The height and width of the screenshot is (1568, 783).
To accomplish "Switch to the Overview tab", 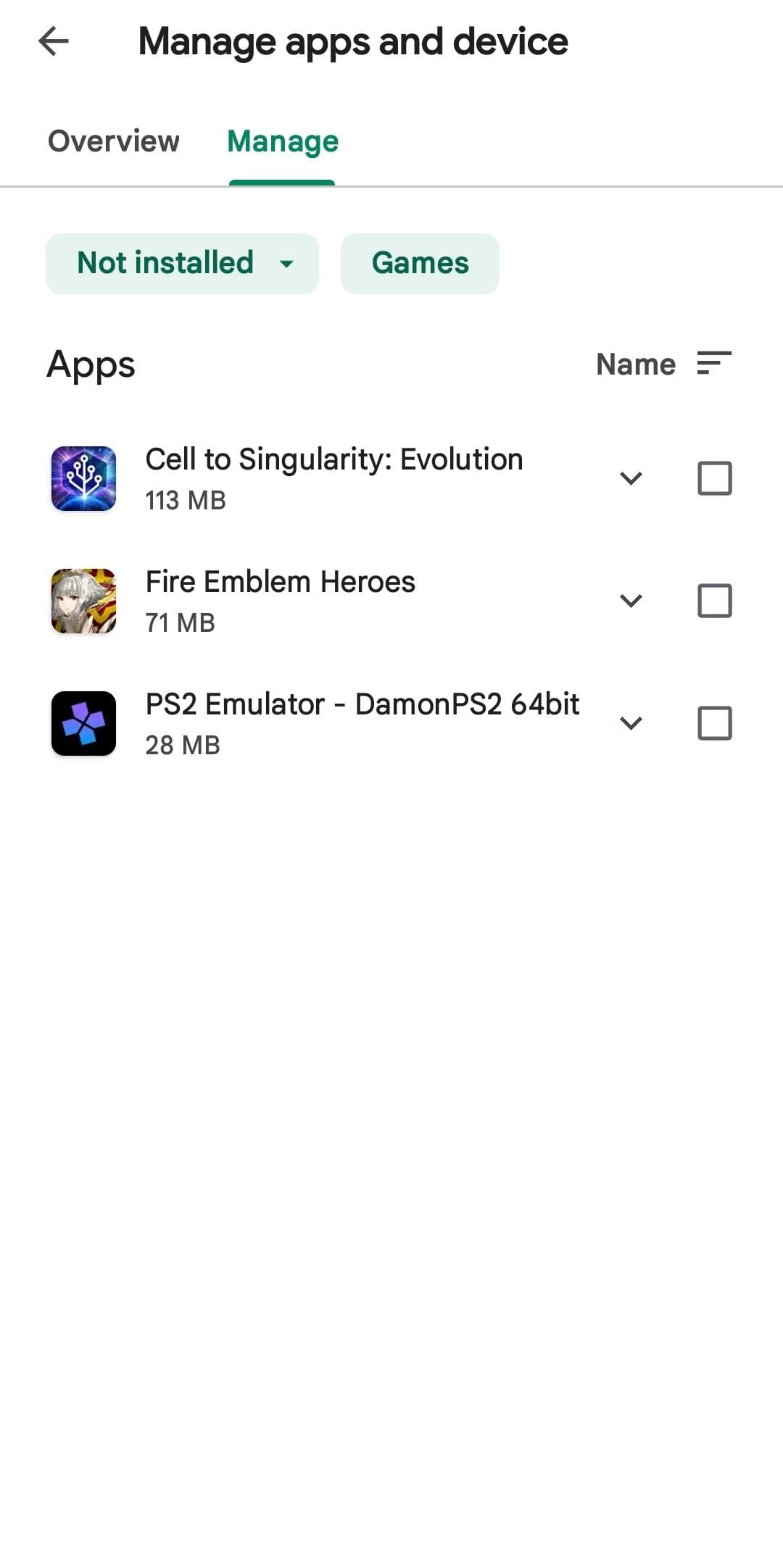I will (114, 141).
